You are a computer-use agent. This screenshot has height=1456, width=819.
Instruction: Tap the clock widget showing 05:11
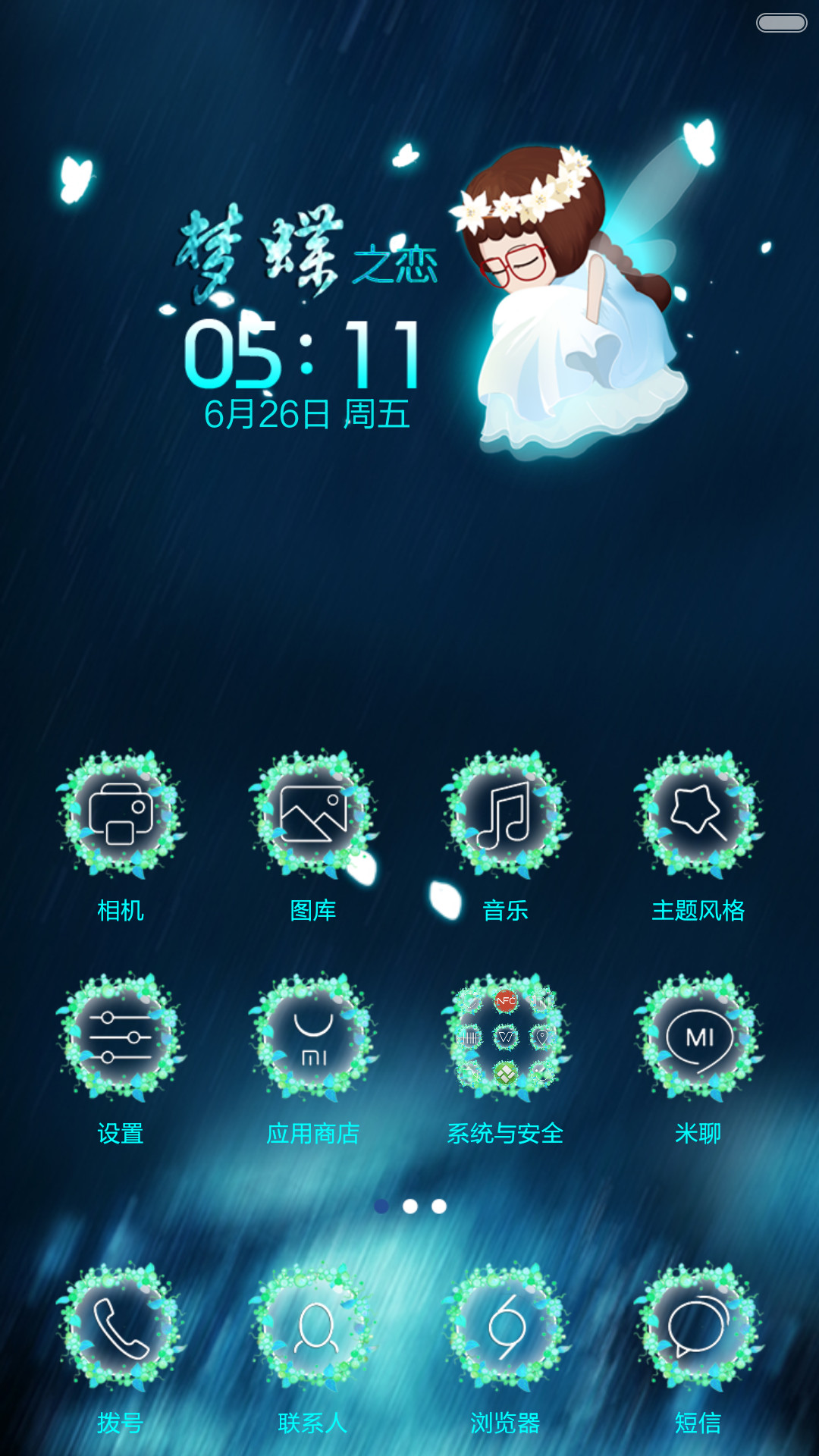tap(303, 353)
